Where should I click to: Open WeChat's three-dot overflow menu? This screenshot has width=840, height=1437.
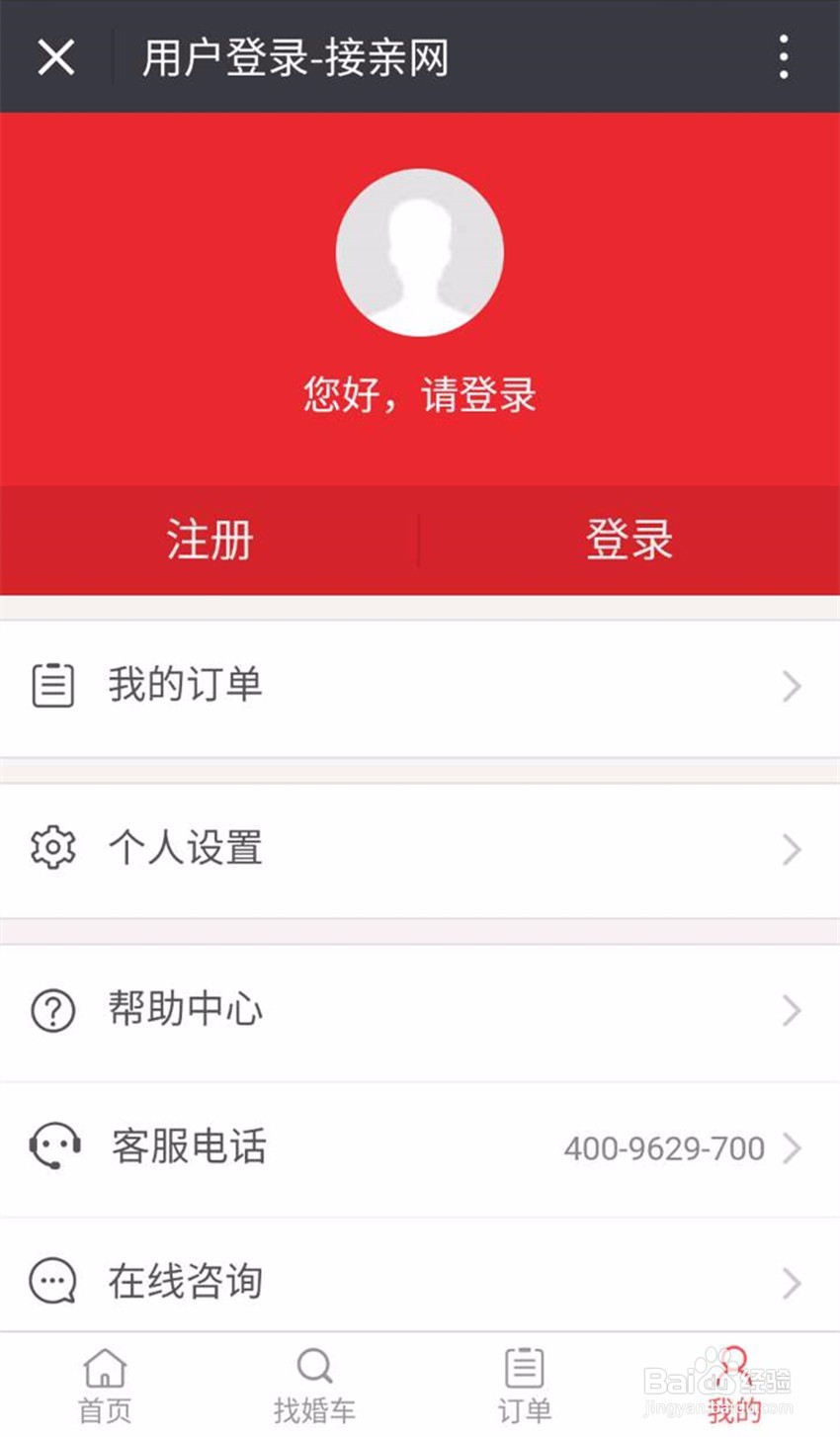(782, 57)
